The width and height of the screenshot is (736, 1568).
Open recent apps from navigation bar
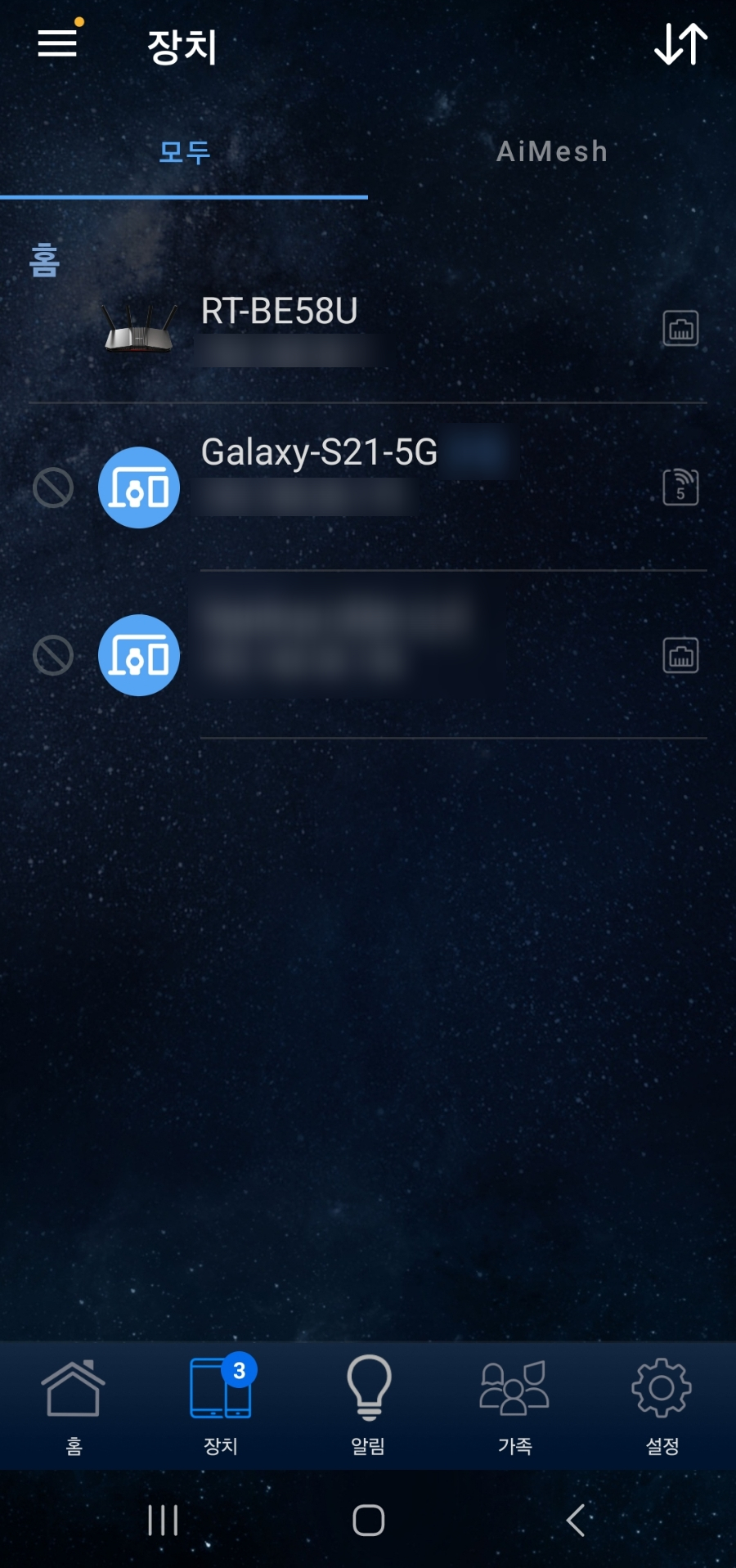(x=163, y=1521)
